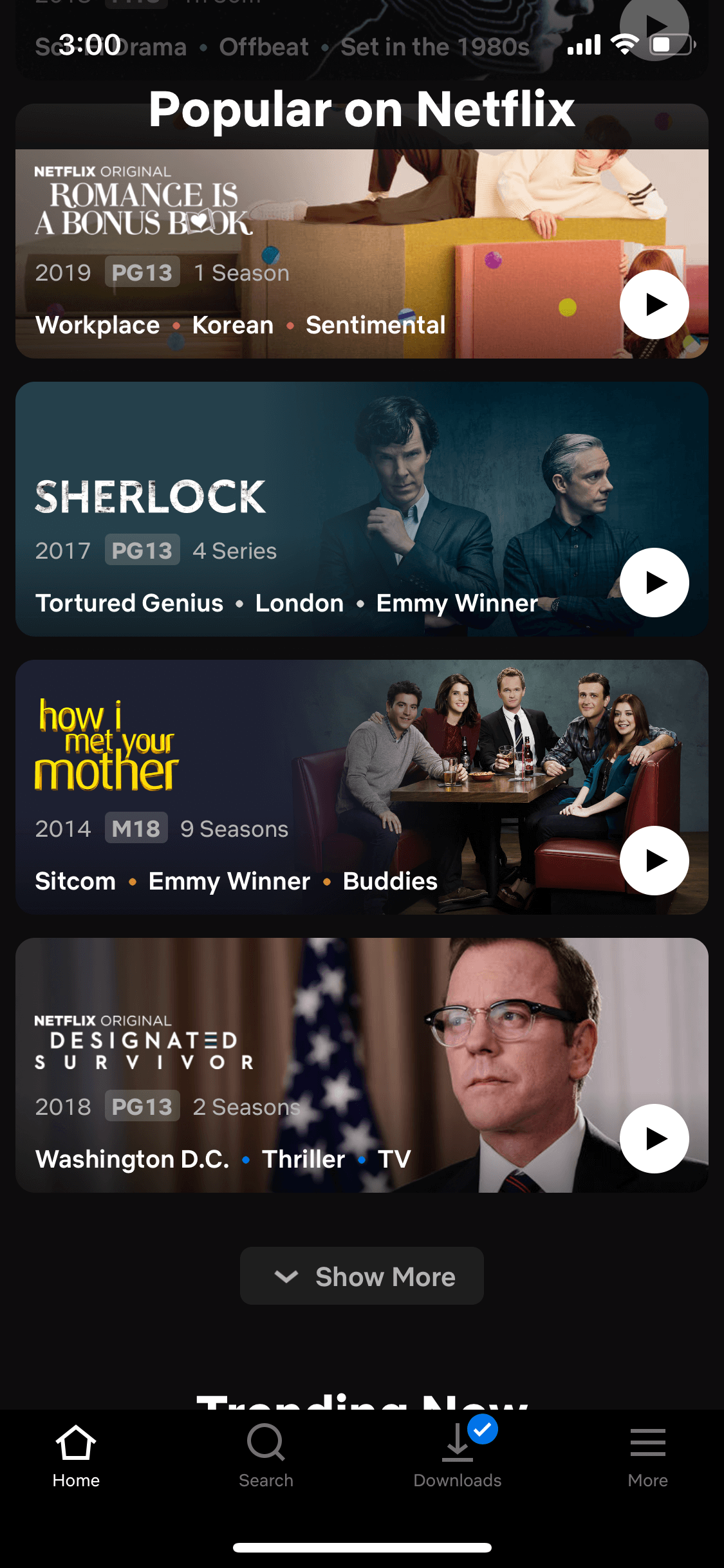Play How I Met Your Mother

coord(654,861)
